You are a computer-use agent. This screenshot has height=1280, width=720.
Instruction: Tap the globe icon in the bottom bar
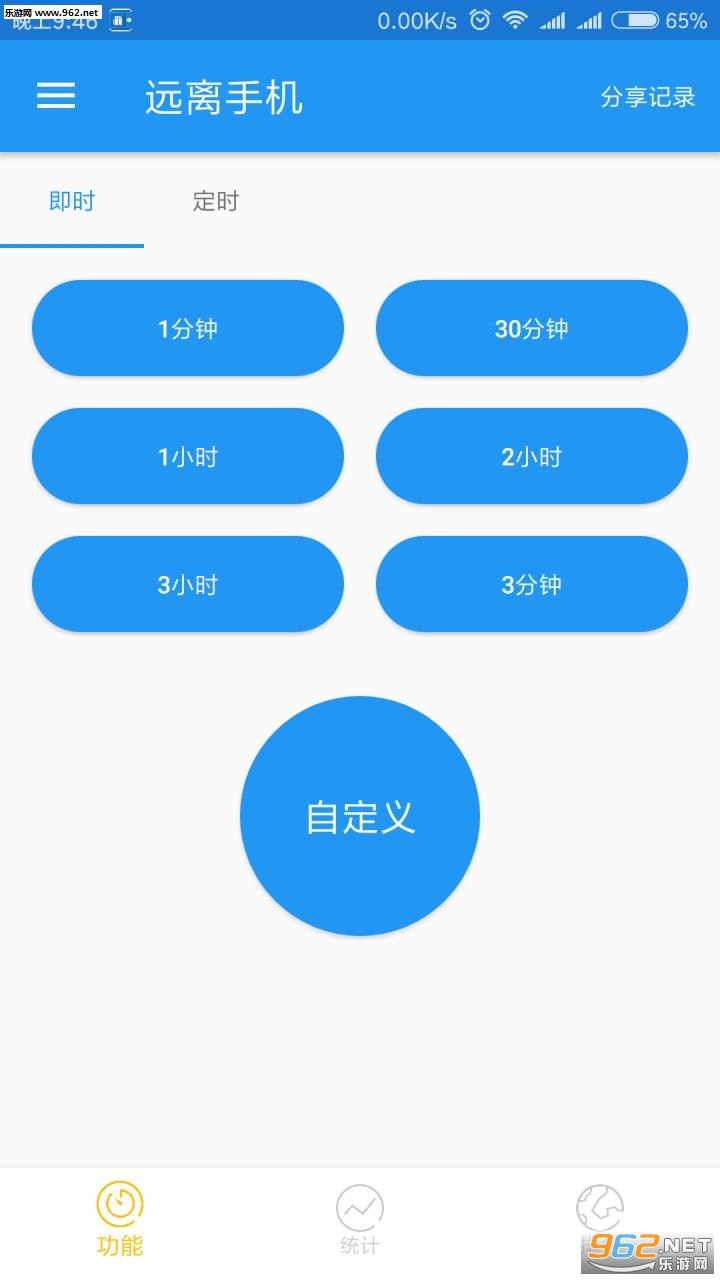[599, 1205]
